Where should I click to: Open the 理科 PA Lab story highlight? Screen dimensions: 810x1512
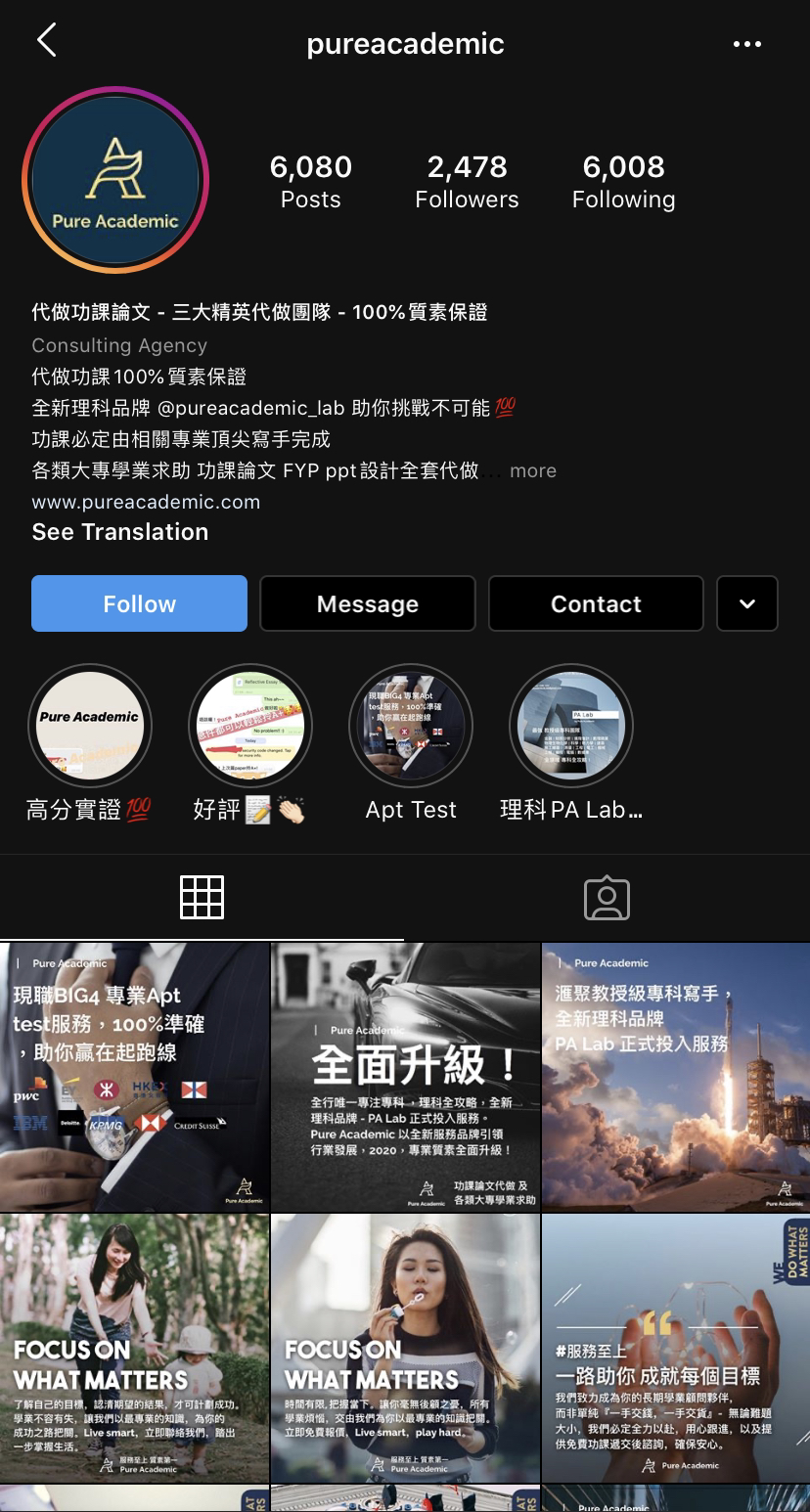[570, 727]
